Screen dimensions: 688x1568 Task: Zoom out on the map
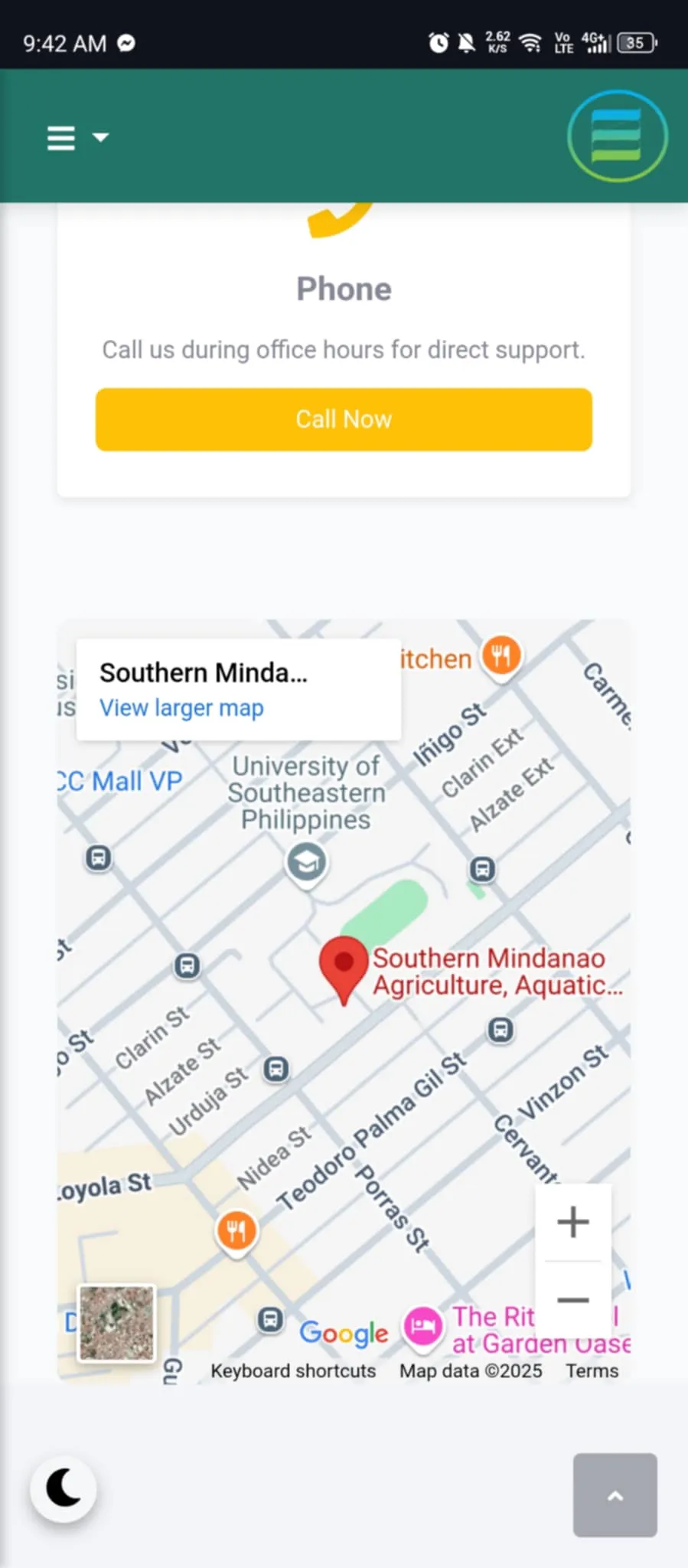coord(573,1299)
